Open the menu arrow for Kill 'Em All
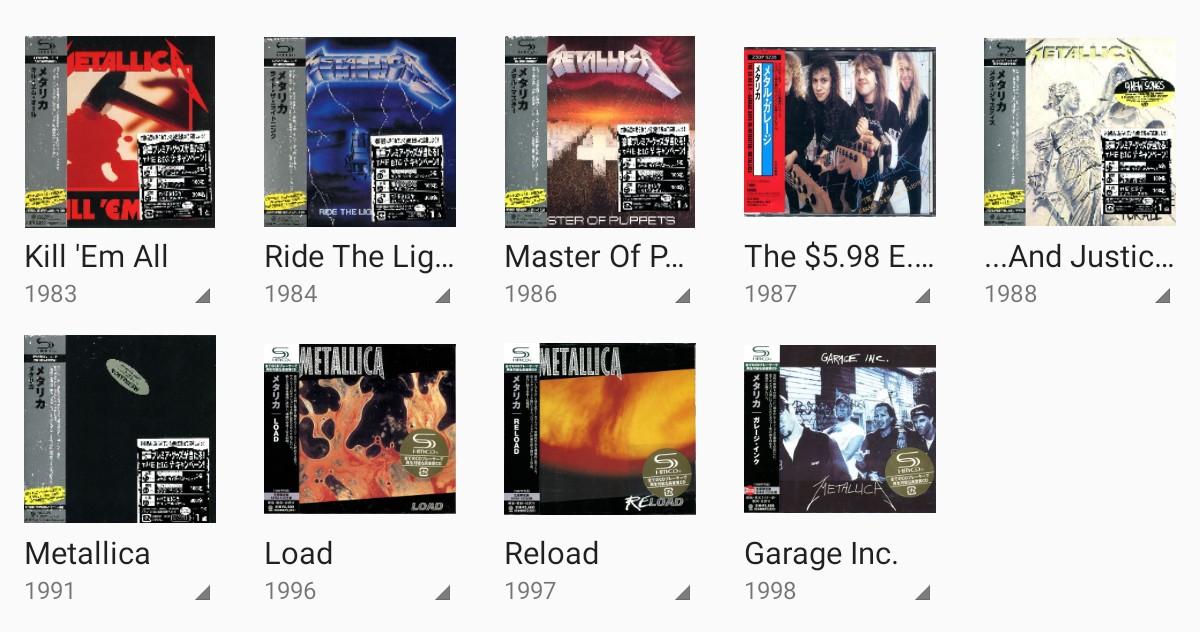Image resolution: width=1200 pixels, height=632 pixels. [x=202, y=295]
